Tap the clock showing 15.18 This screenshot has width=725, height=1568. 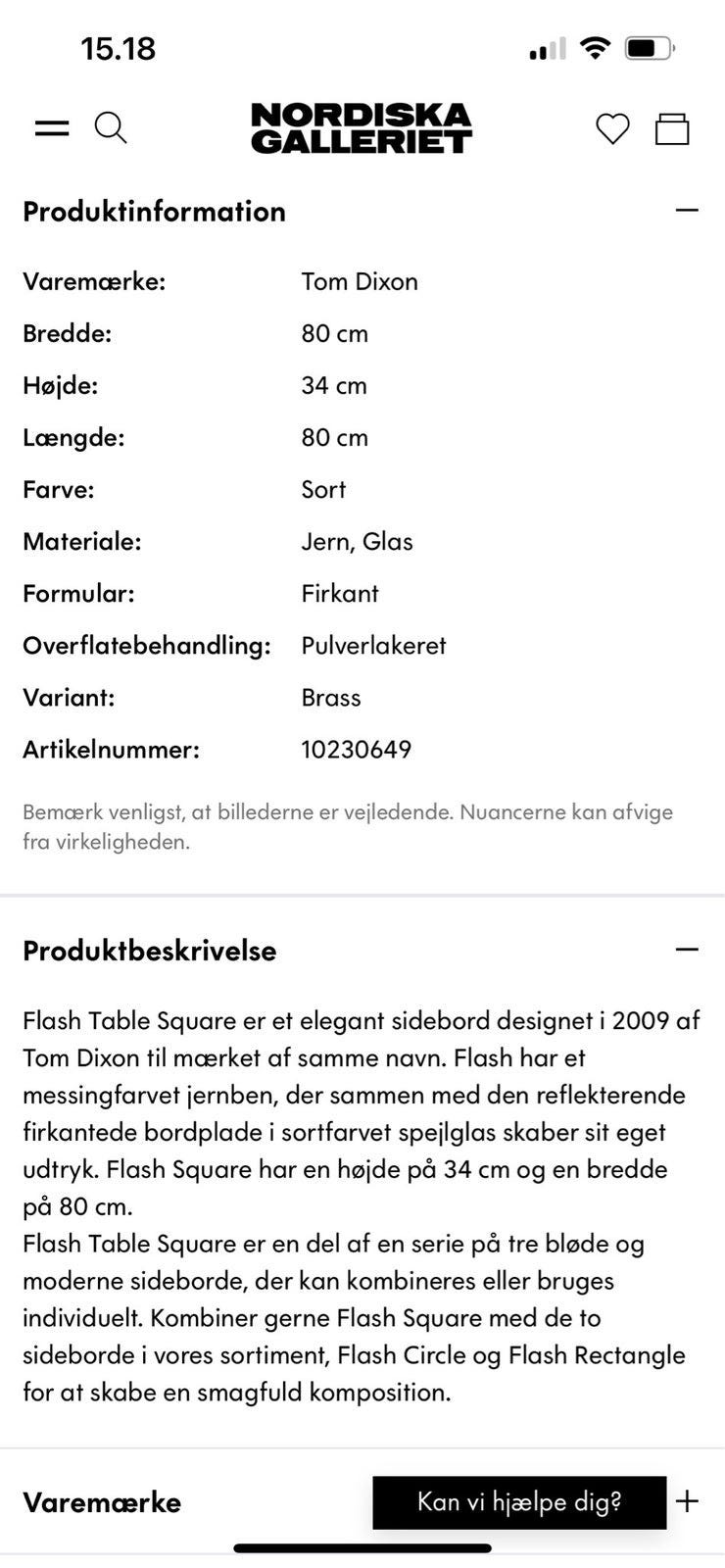tap(118, 47)
